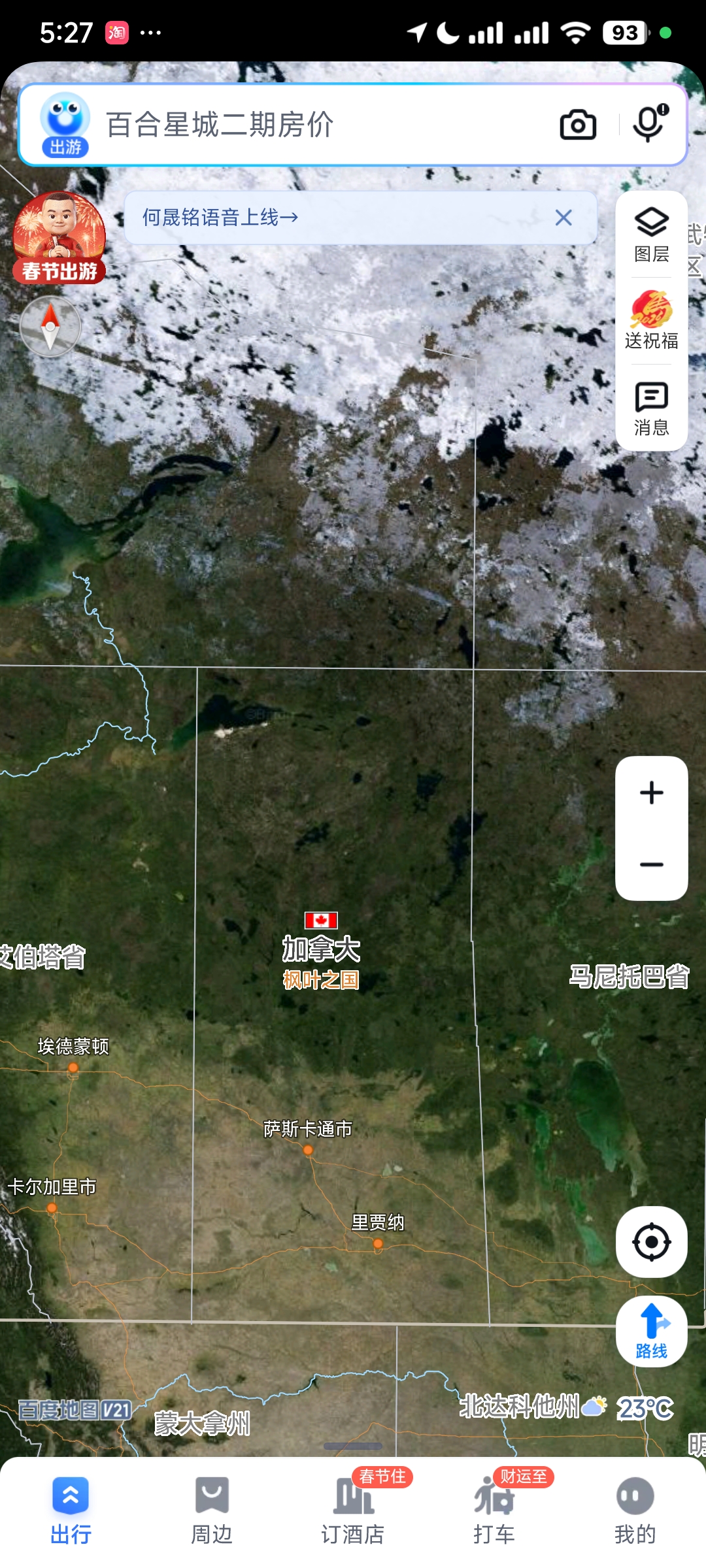This screenshot has height=1568, width=706.
Task: Switch to the 打车 tab
Action: point(494,1510)
